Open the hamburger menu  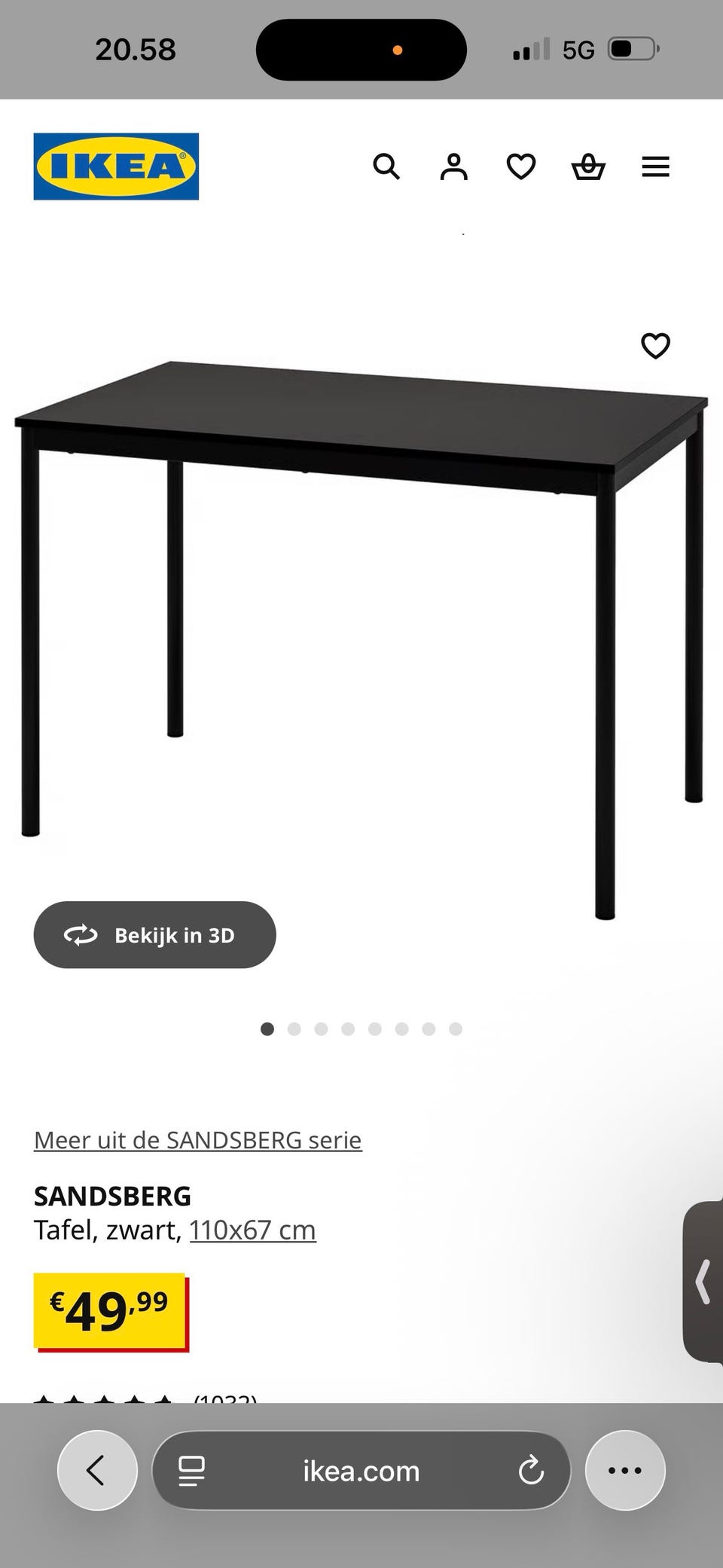[x=655, y=167]
